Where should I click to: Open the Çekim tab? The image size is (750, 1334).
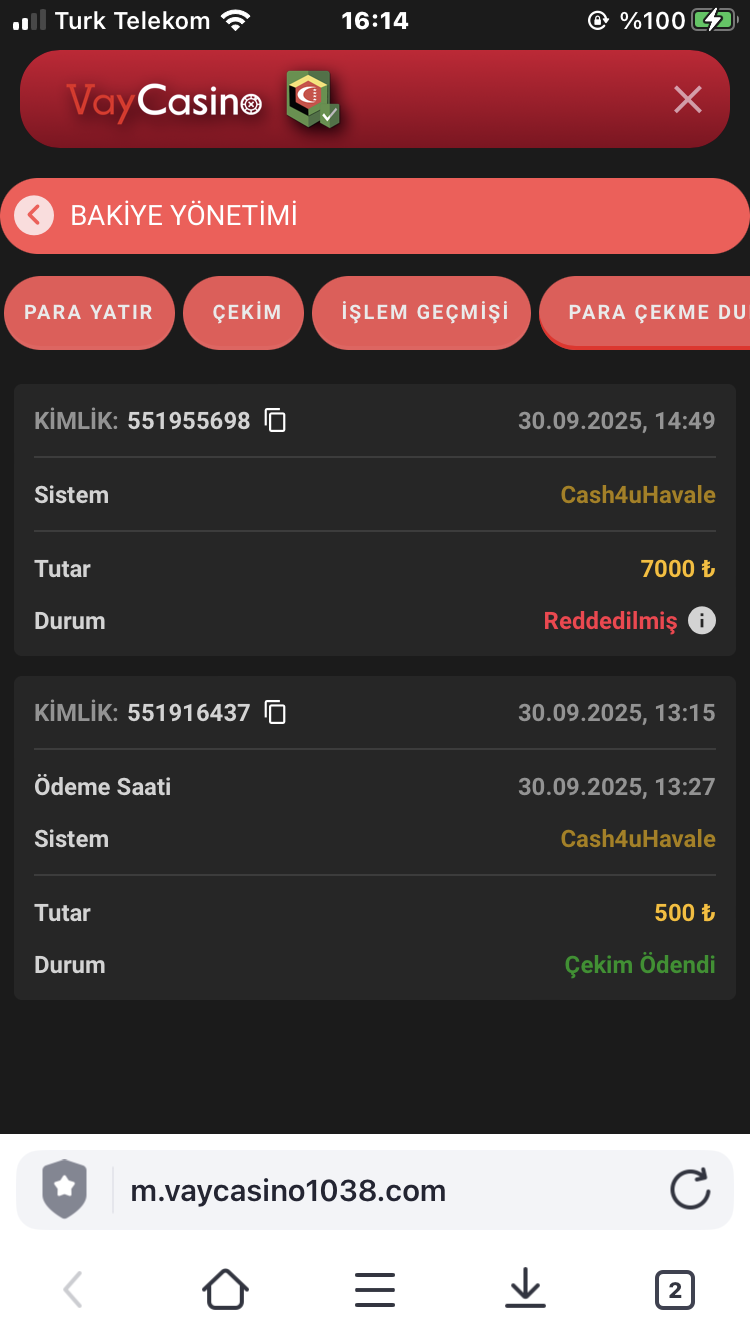coord(246,313)
